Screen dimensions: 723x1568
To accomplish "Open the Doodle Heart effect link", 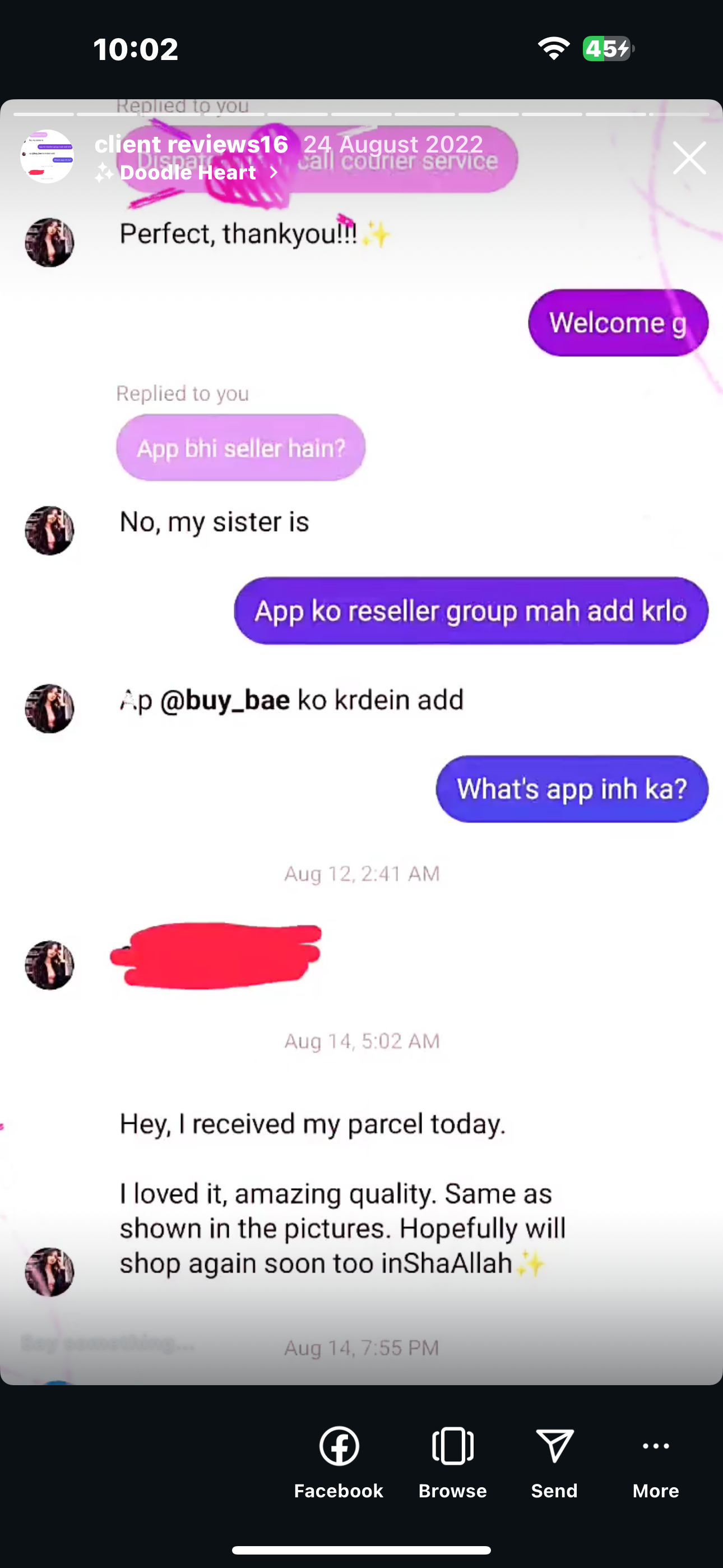I will (x=187, y=173).
